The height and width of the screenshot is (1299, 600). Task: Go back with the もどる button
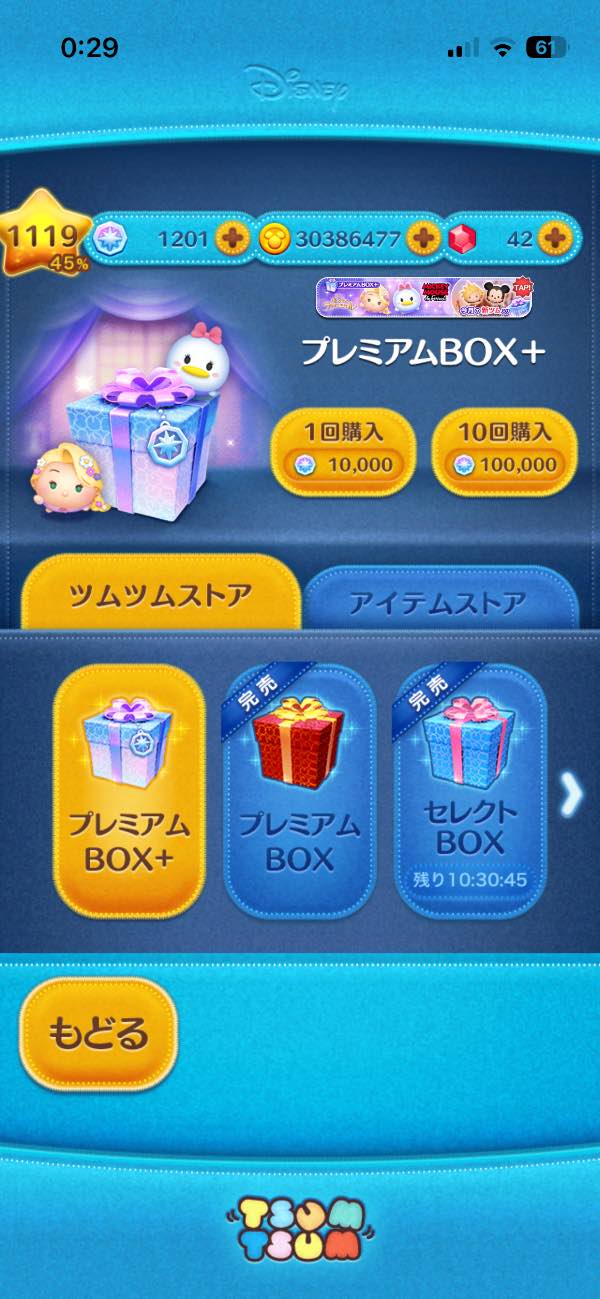click(x=98, y=1033)
